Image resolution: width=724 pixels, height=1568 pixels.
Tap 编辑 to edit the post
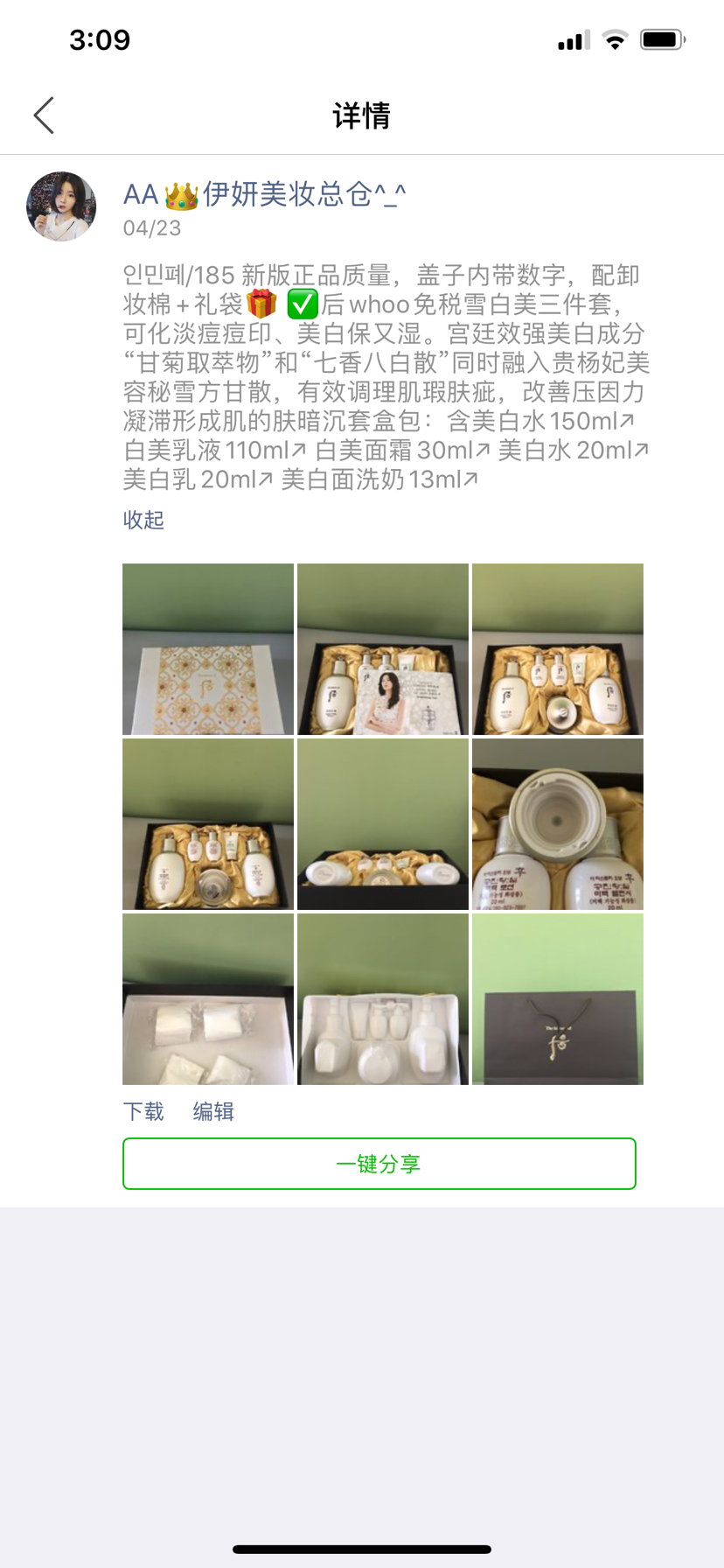coord(213,1111)
